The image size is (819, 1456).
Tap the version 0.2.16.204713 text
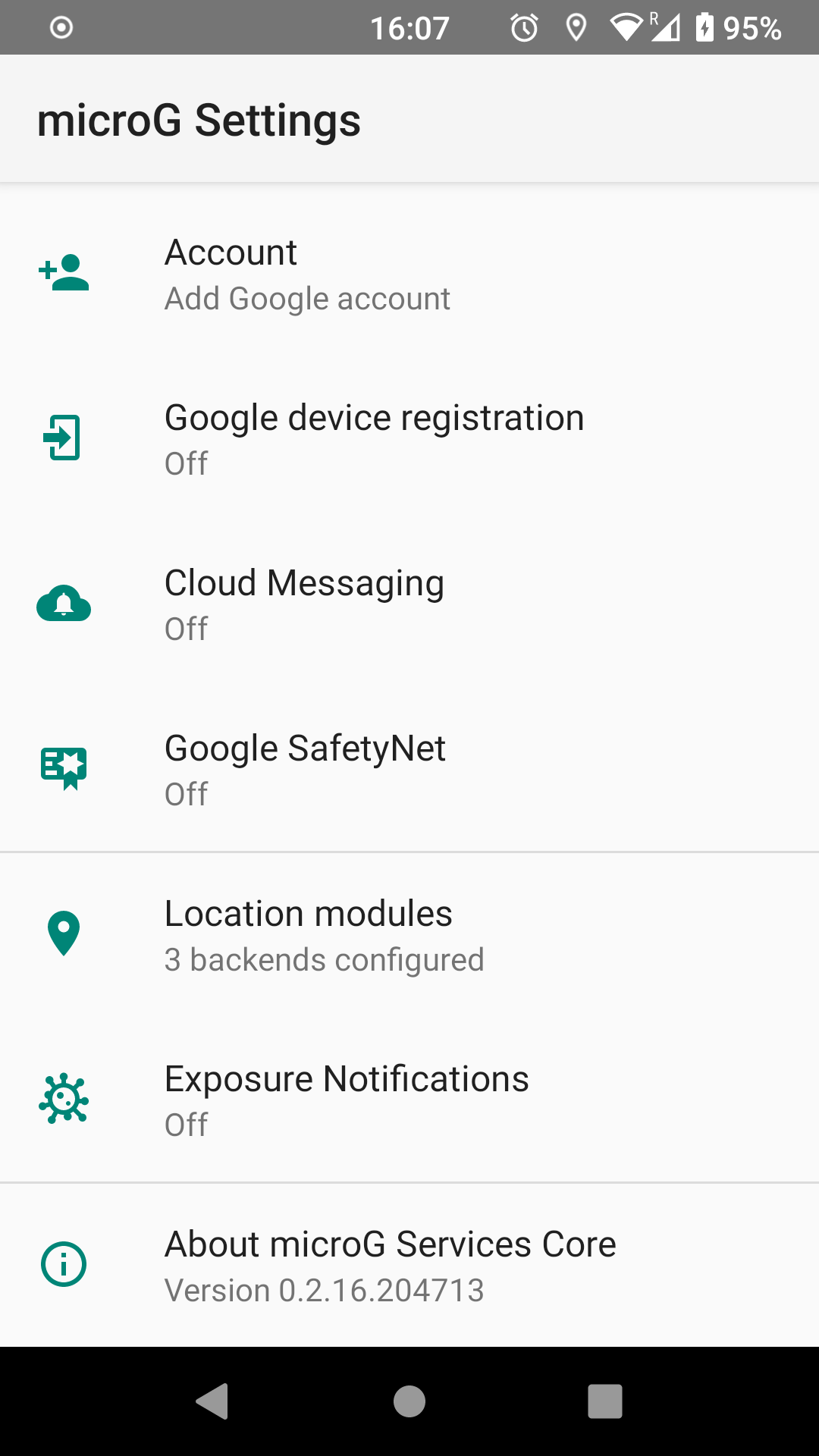pyautogui.click(x=325, y=1290)
